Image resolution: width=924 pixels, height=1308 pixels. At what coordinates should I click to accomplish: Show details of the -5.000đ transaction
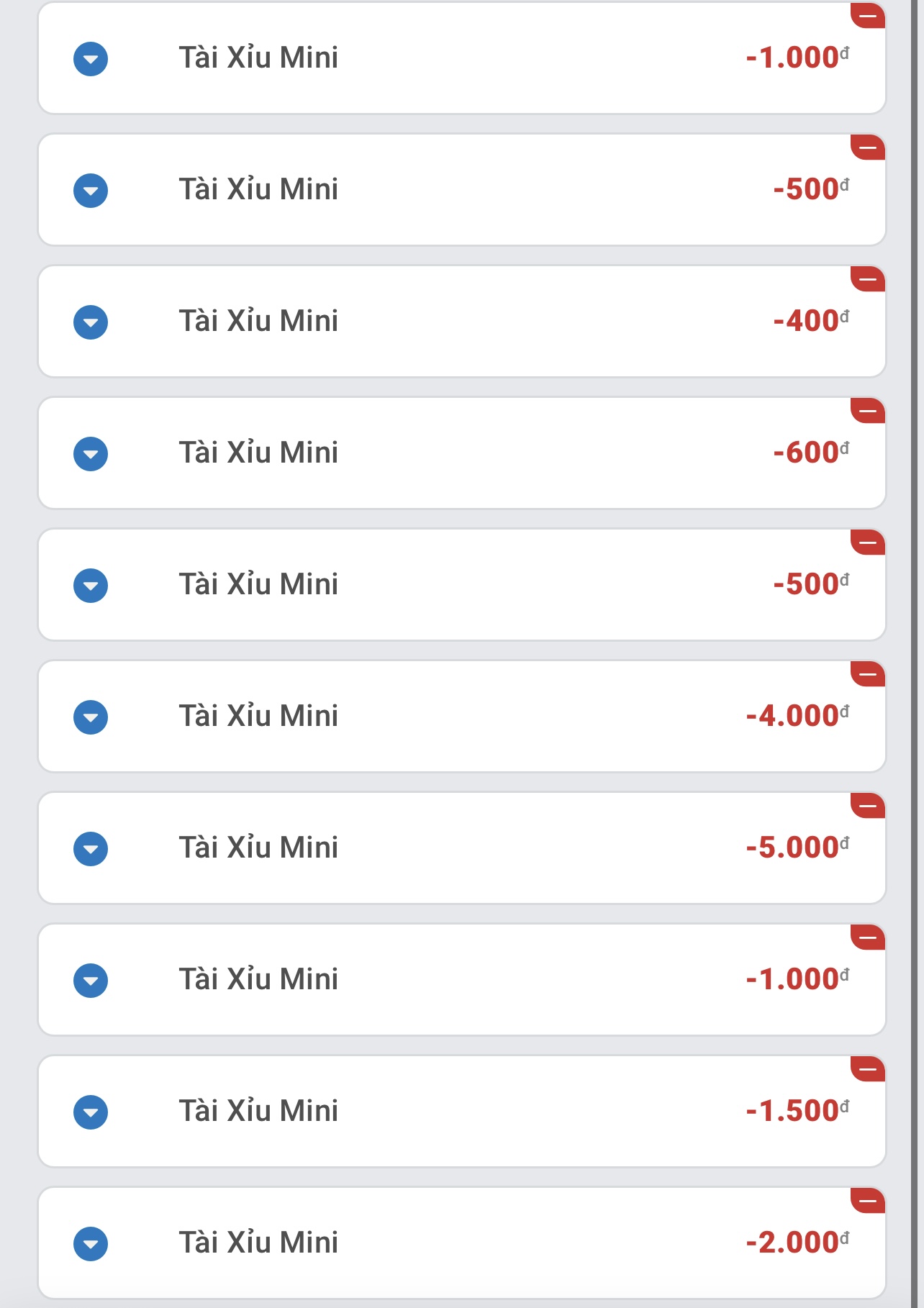click(x=91, y=848)
